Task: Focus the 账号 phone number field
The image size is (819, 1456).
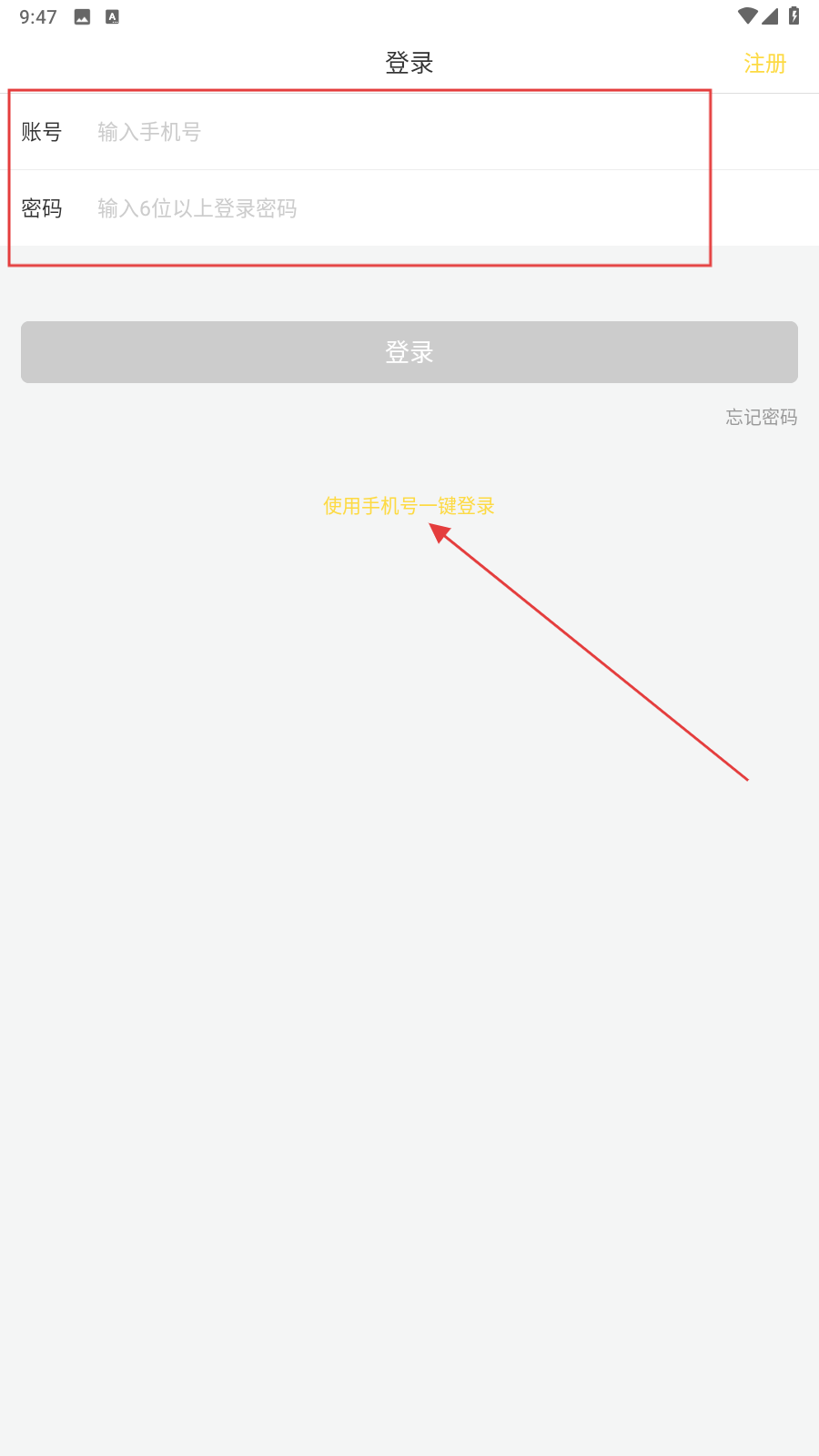Action: tap(409, 132)
